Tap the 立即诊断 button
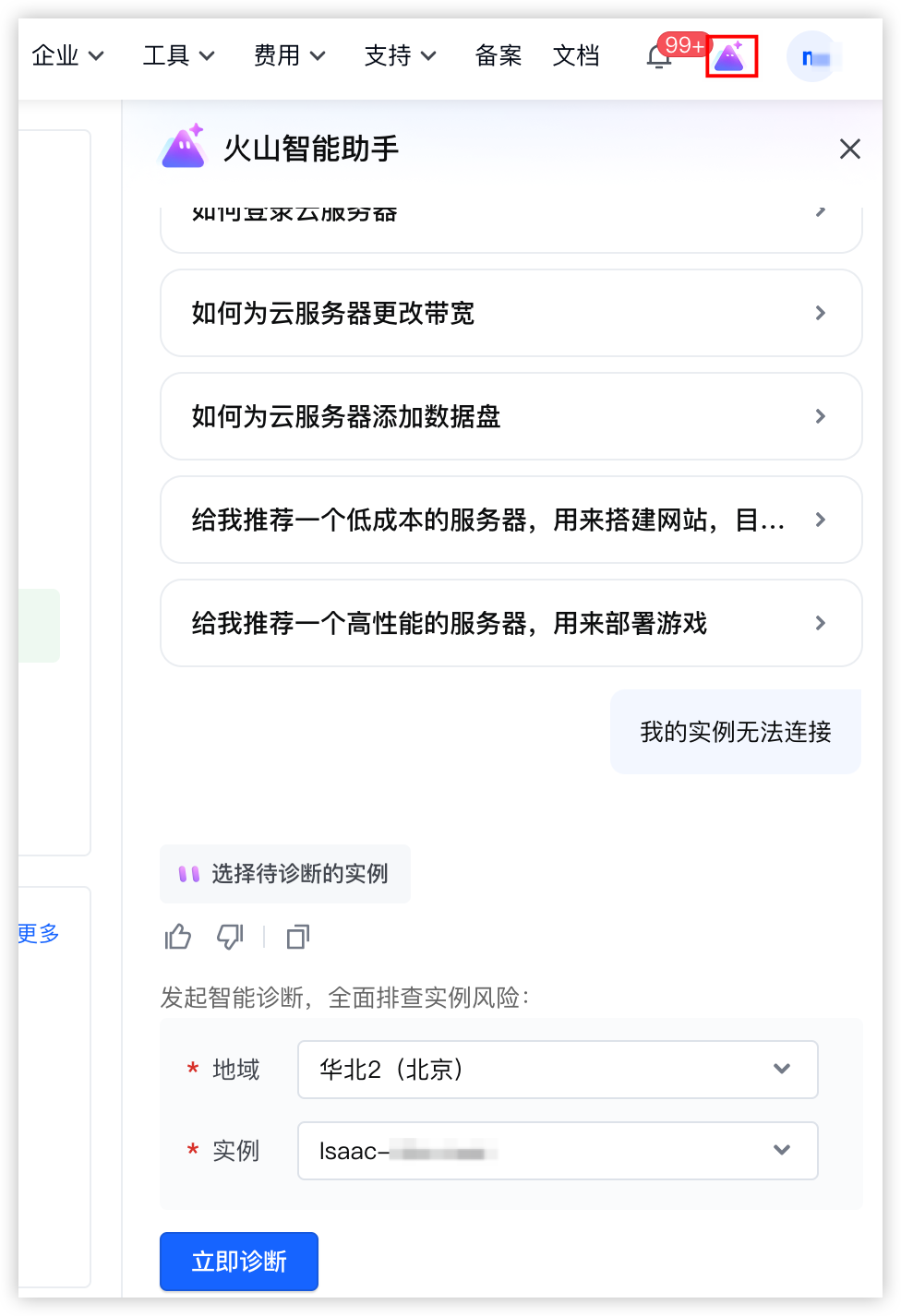Viewport: 901px width, 1316px height. click(x=239, y=1262)
